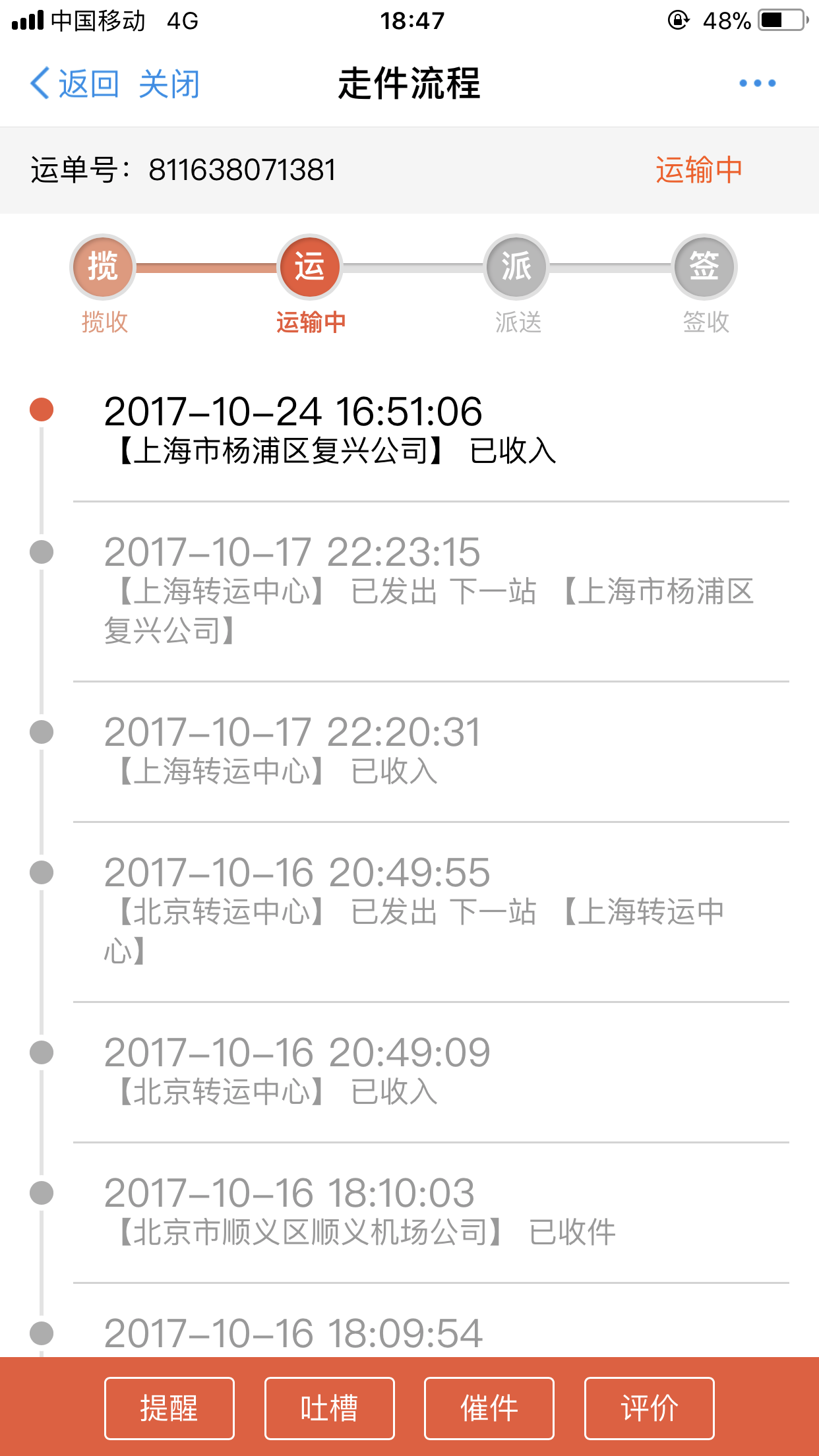Open the three-dot overflow menu
Screen dimensions: 819x1456
(757, 83)
